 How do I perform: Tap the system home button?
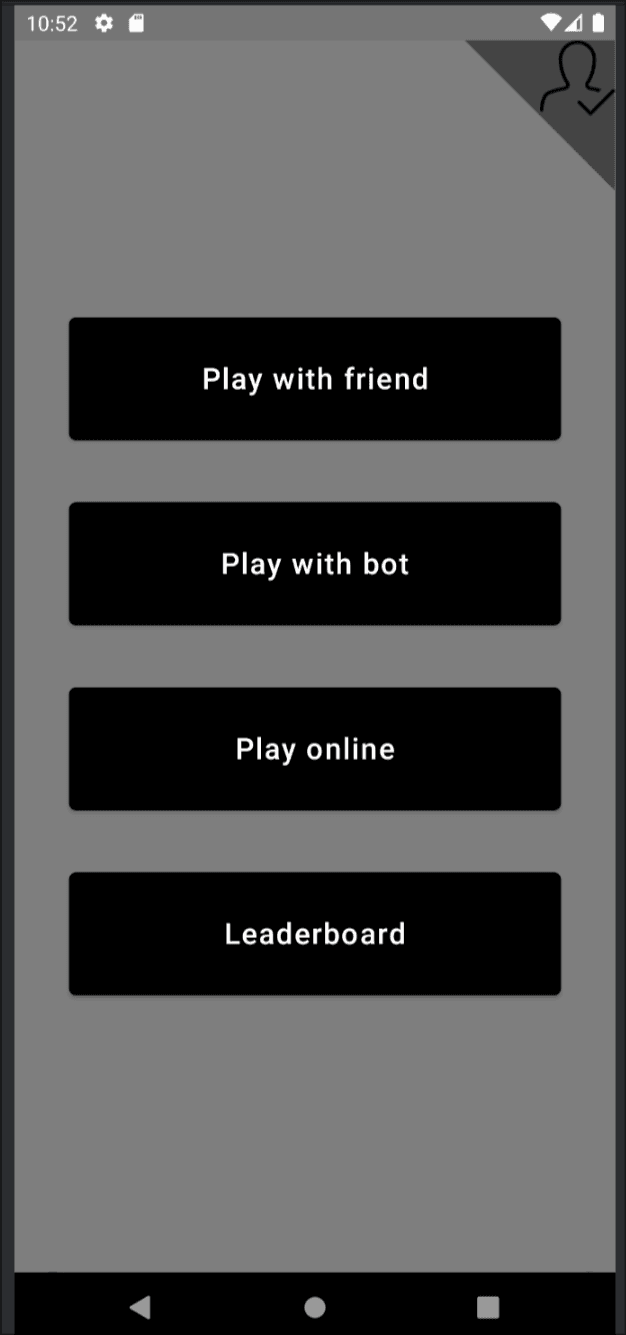pyautogui.click(x=314, y=1306)
